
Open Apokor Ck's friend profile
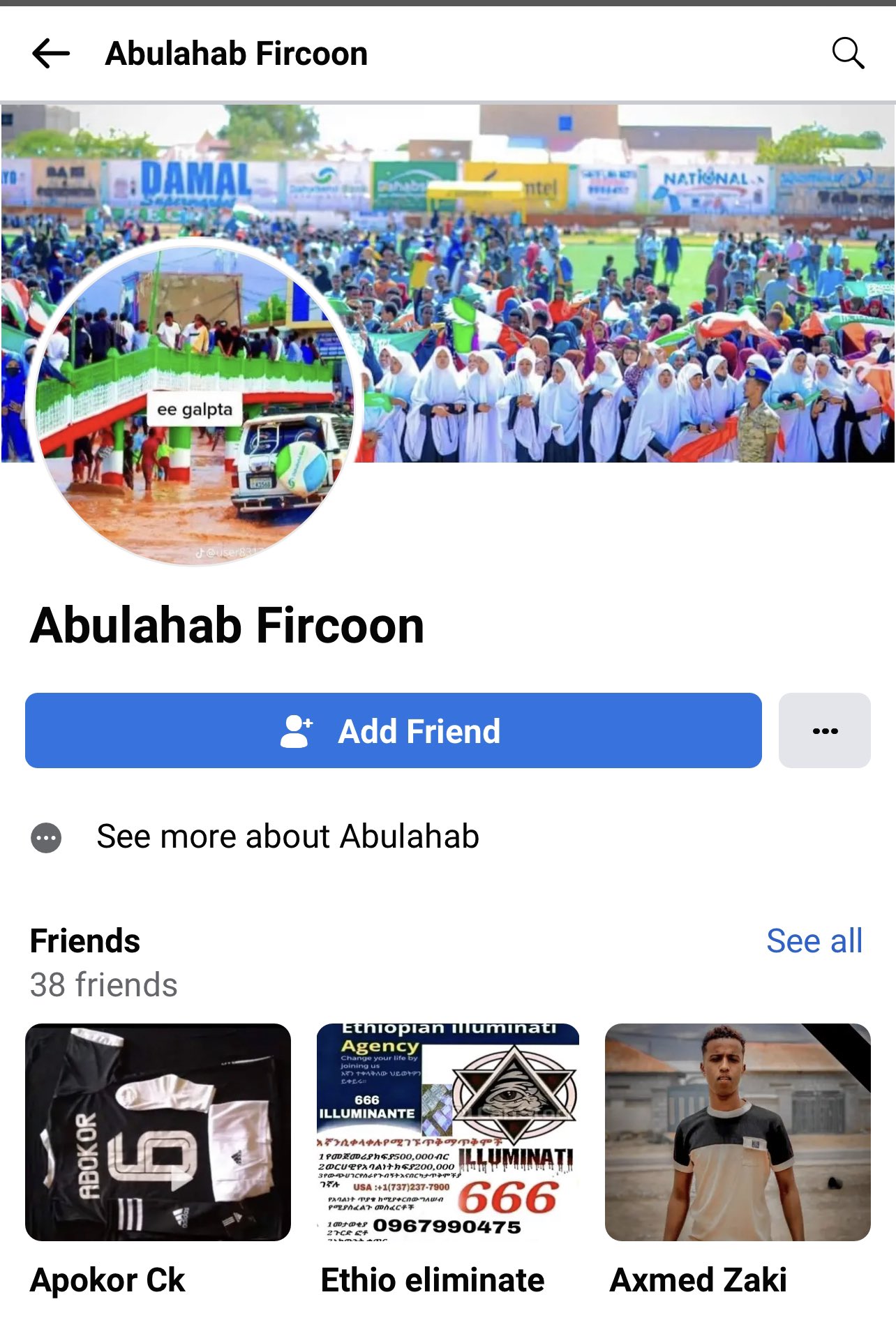158,1132
